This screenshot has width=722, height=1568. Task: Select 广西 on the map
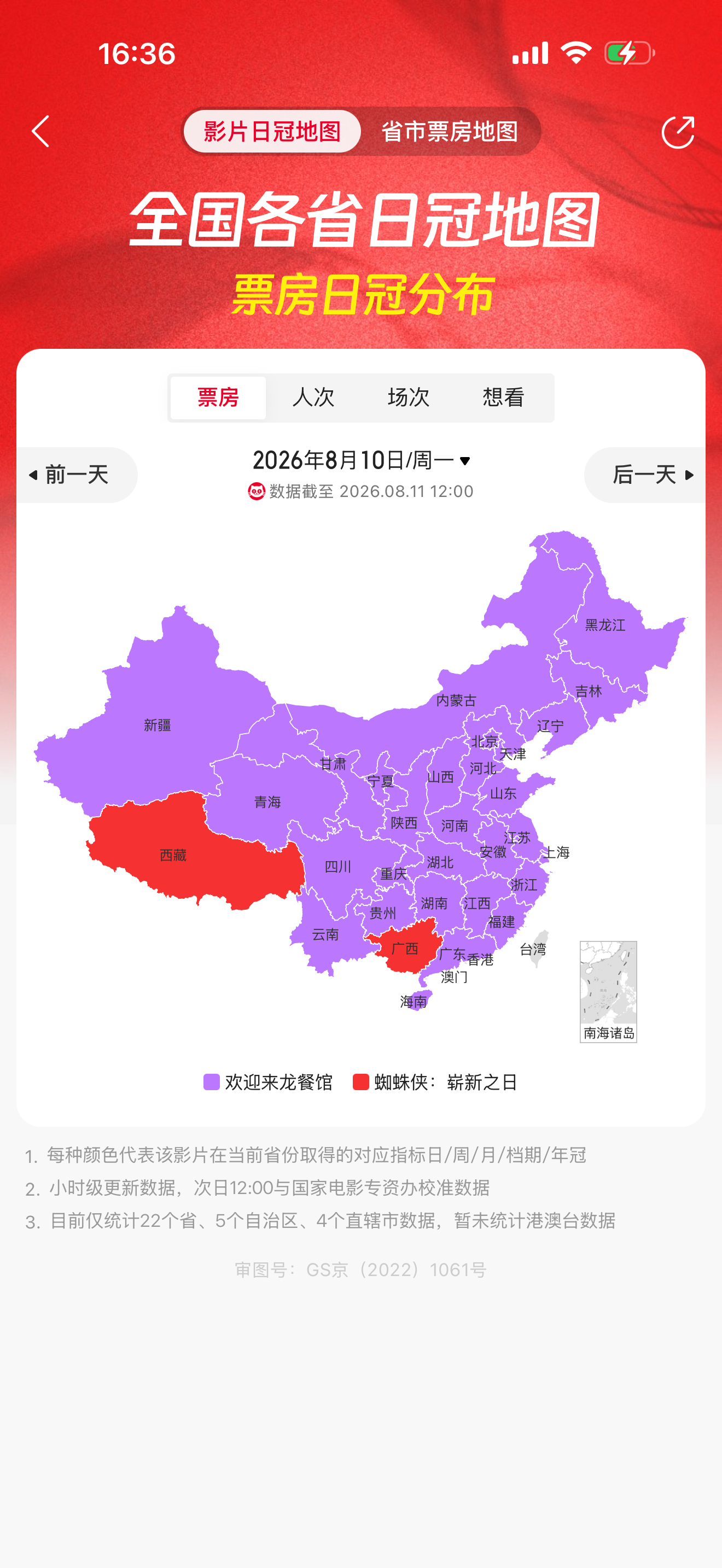coord(405,949)
